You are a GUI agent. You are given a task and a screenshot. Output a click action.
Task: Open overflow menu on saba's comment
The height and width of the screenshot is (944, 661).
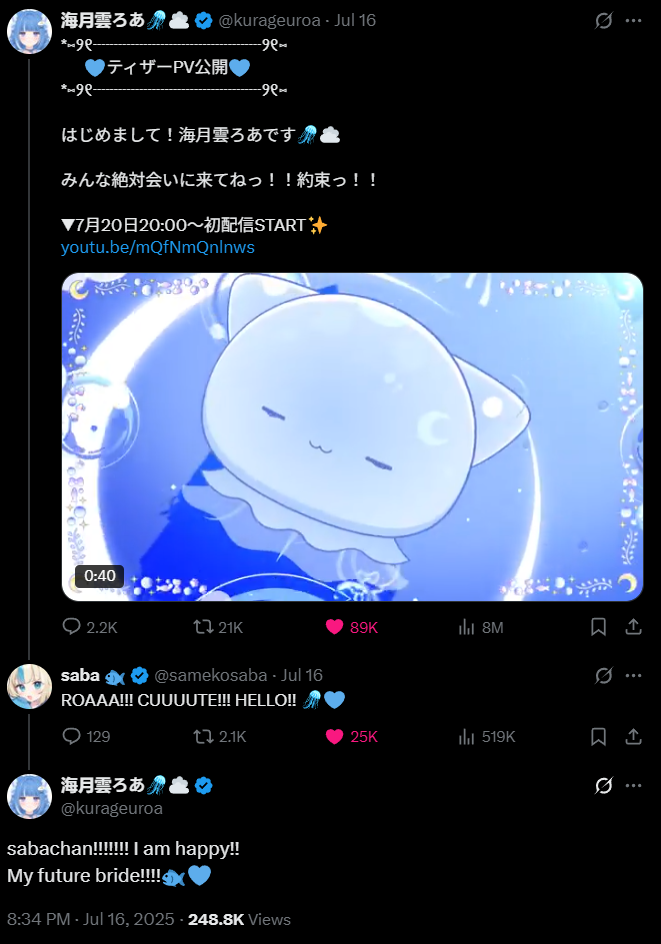[x=633, y=675]
